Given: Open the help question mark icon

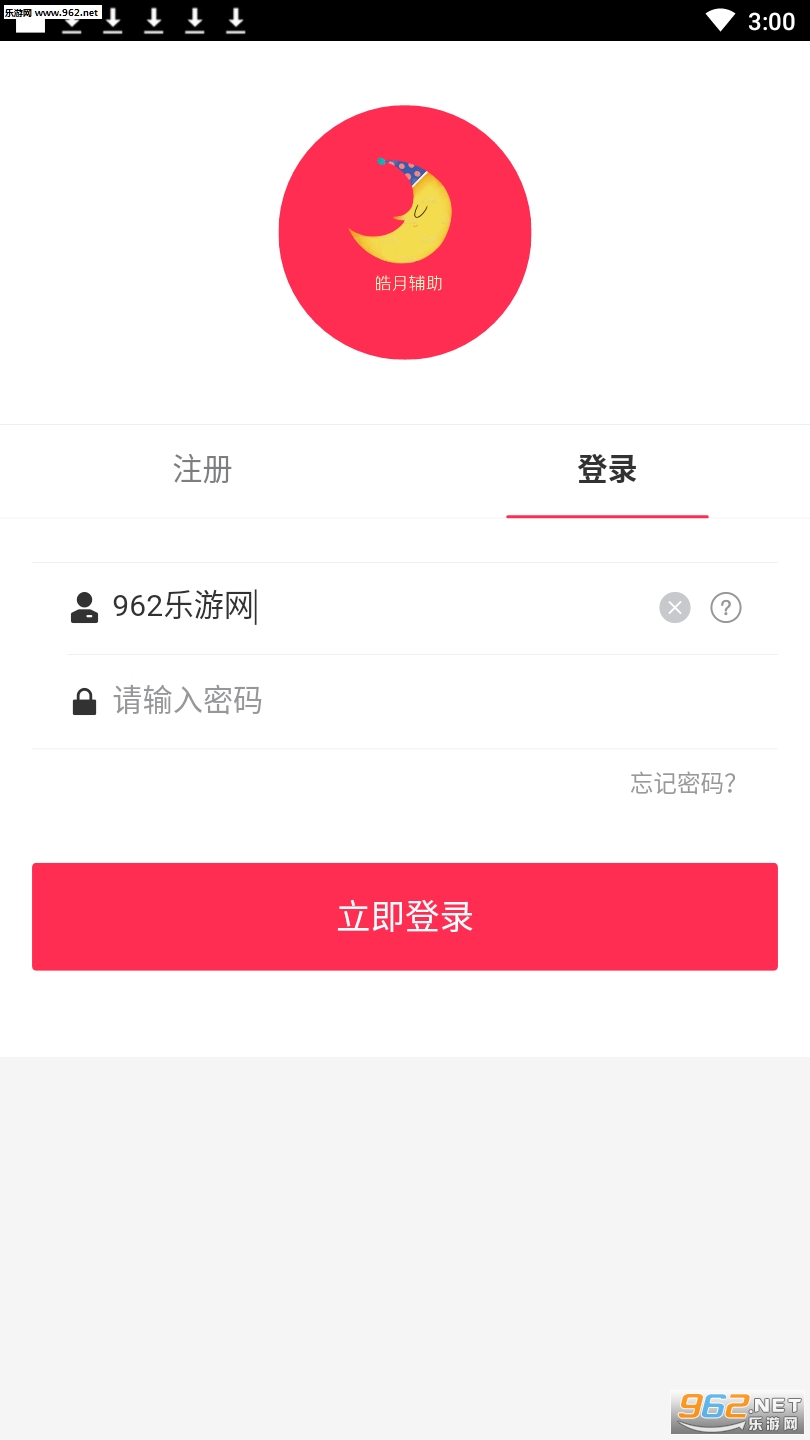Looking at the screenshot, I should pyautogui.click(x=726, y=607).
